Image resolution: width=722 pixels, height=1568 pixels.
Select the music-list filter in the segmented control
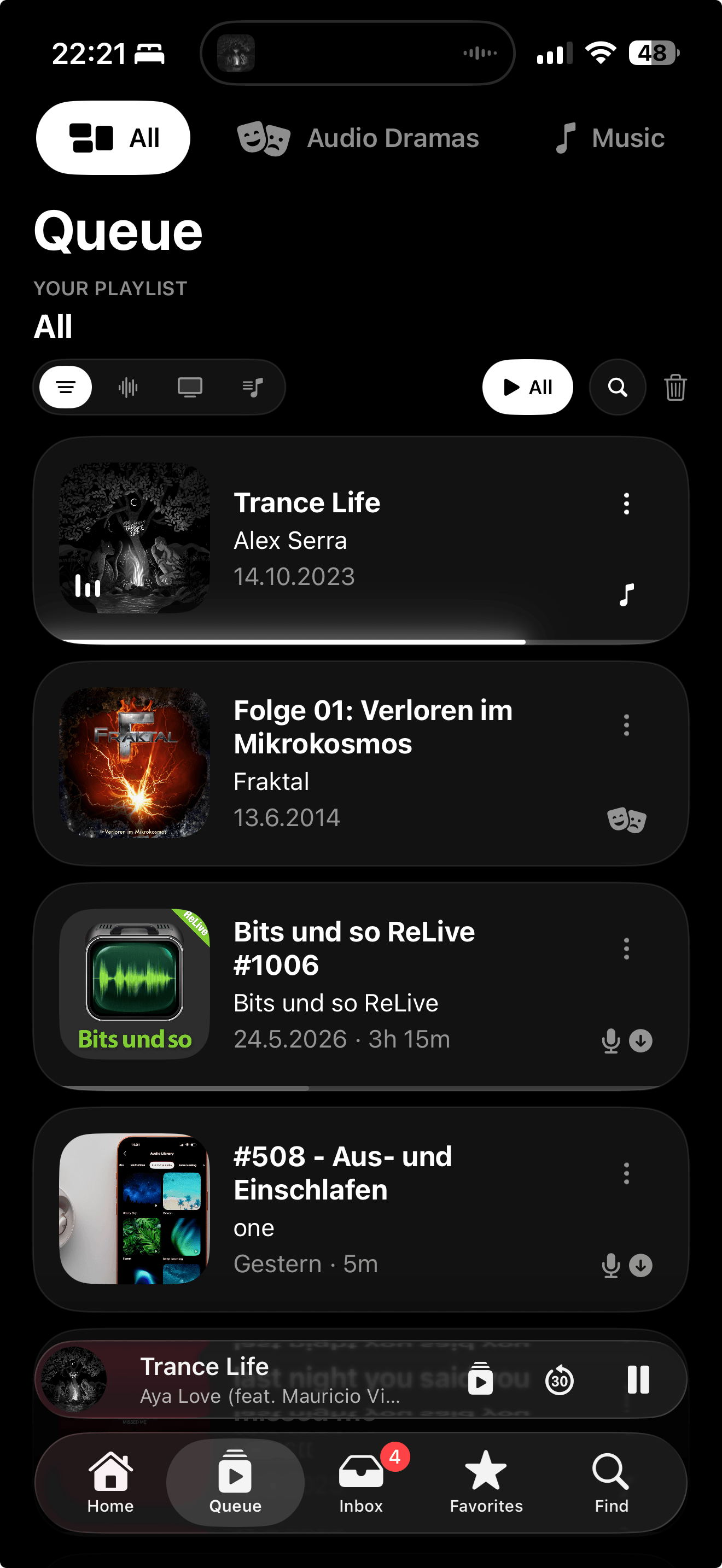253,387
